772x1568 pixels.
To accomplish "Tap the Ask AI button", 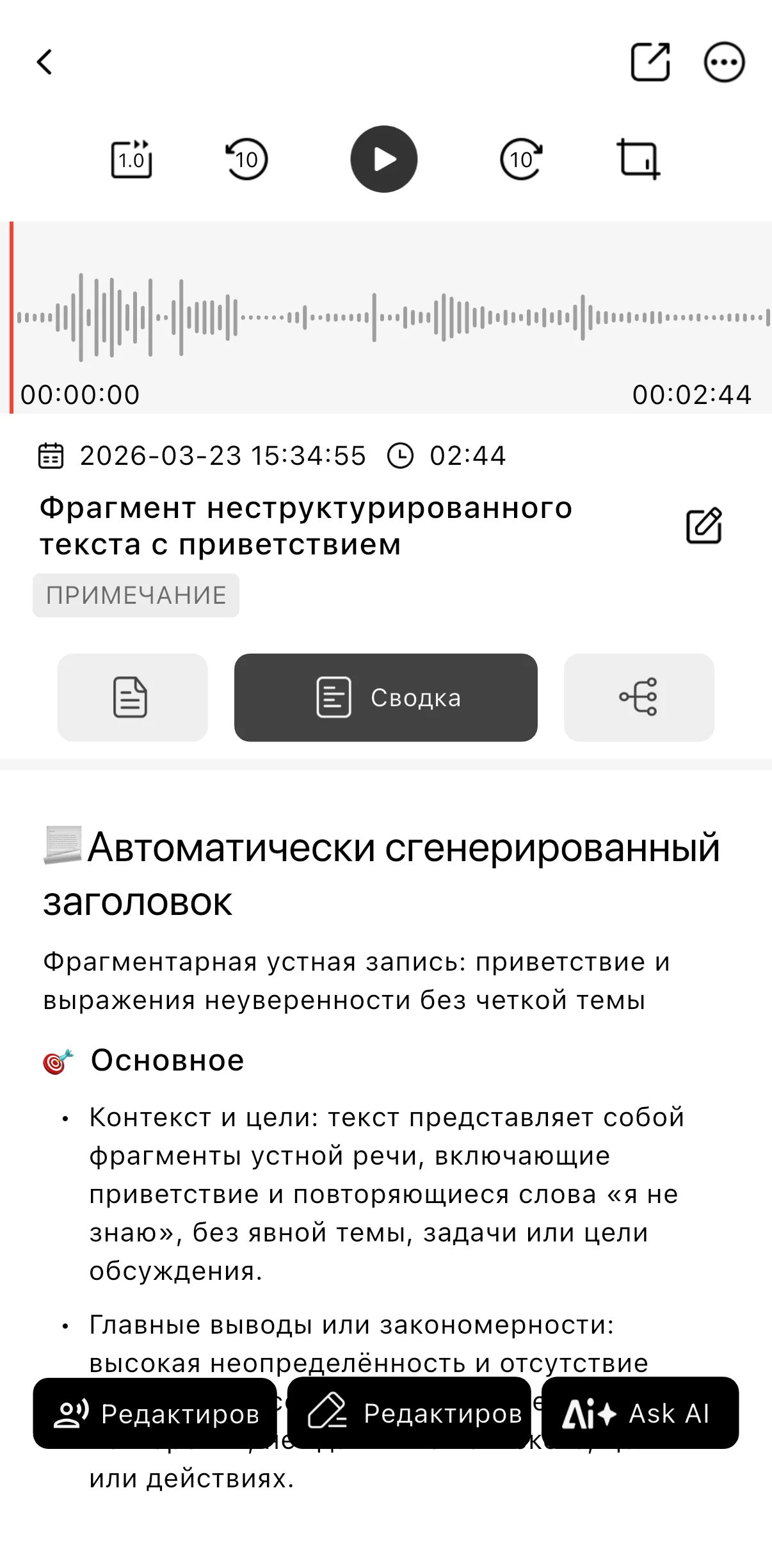I will click(x=640, y=1413).
